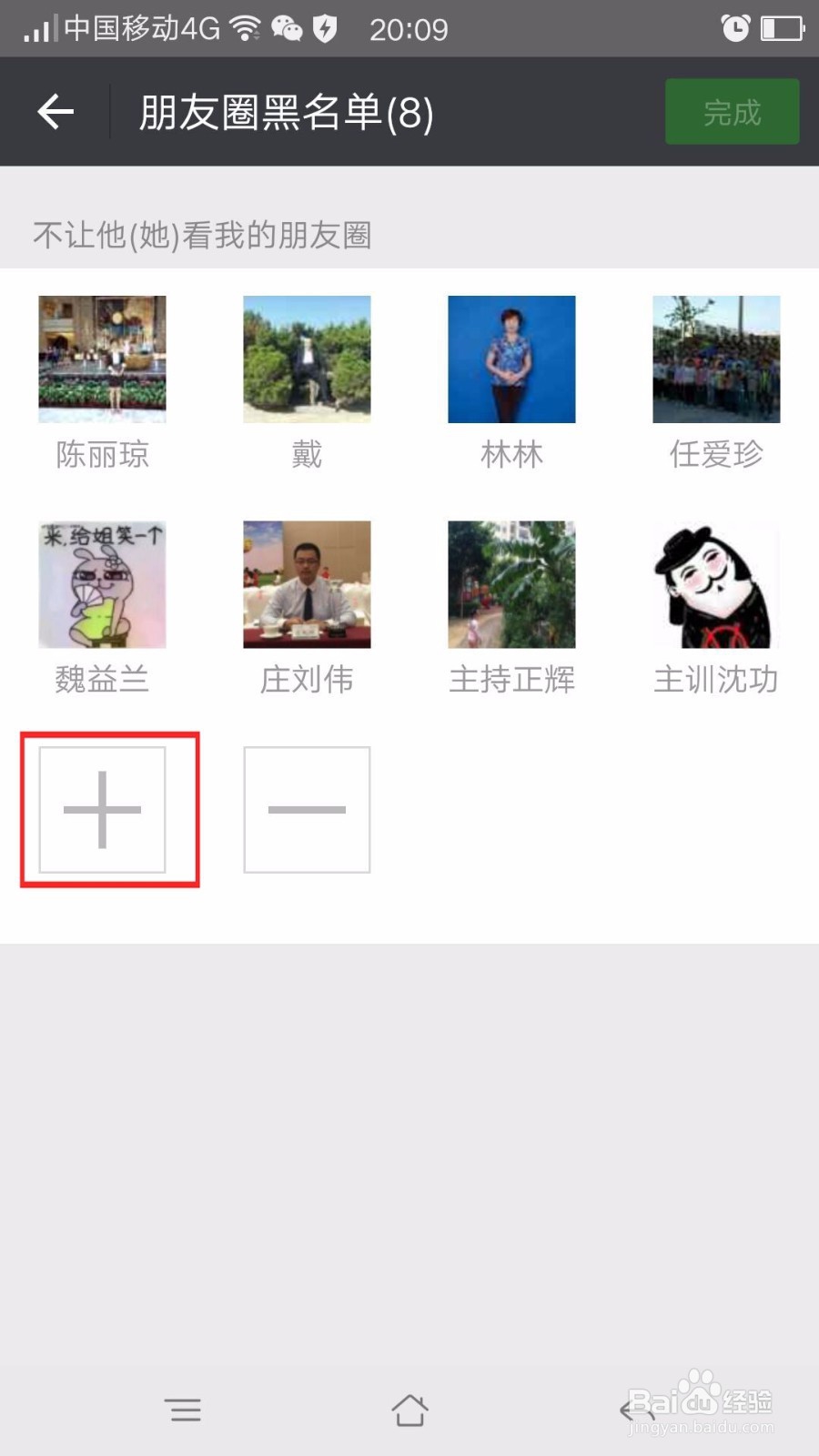
Task: Open 陈丽琼's avatar thumbnail
Action: point(102,359)
